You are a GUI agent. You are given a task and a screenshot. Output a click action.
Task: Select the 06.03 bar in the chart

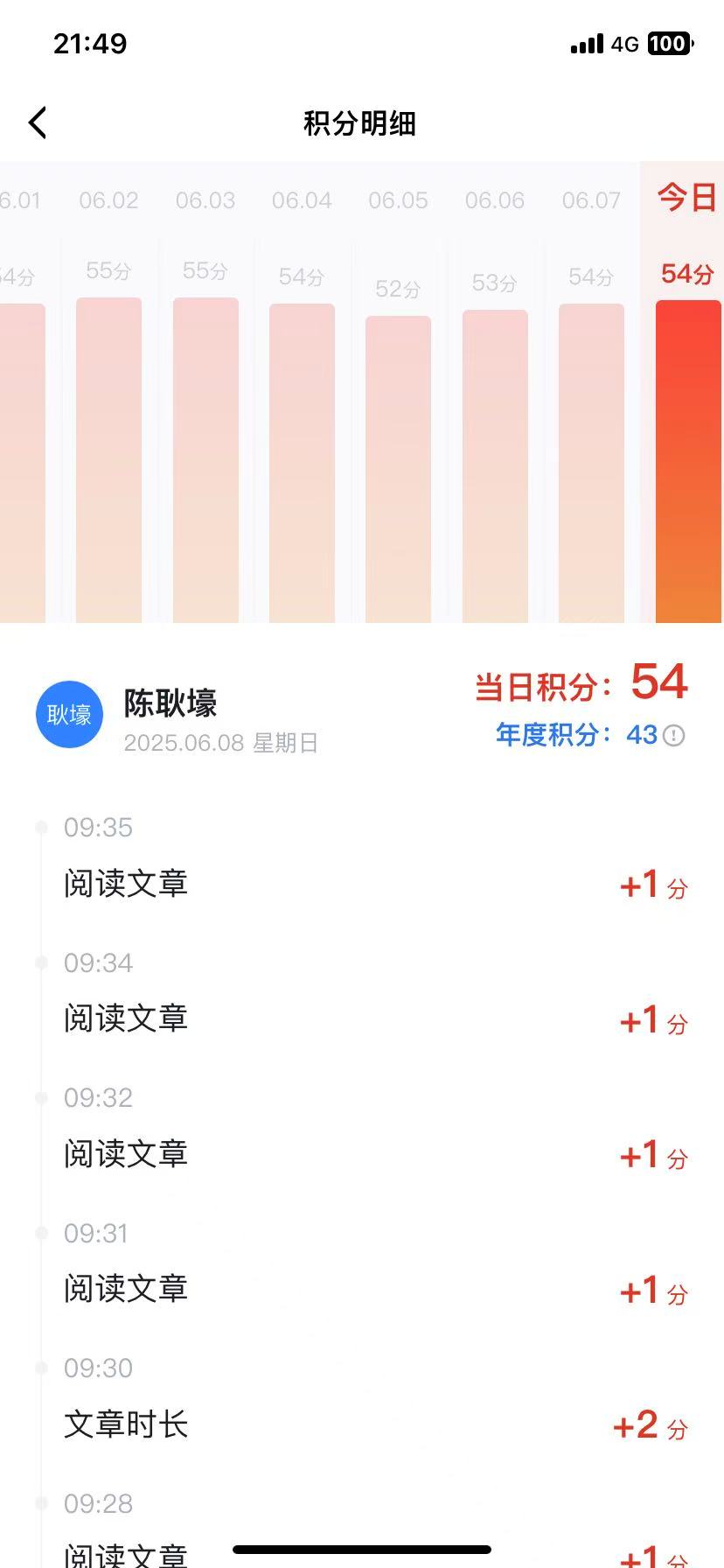205,459
